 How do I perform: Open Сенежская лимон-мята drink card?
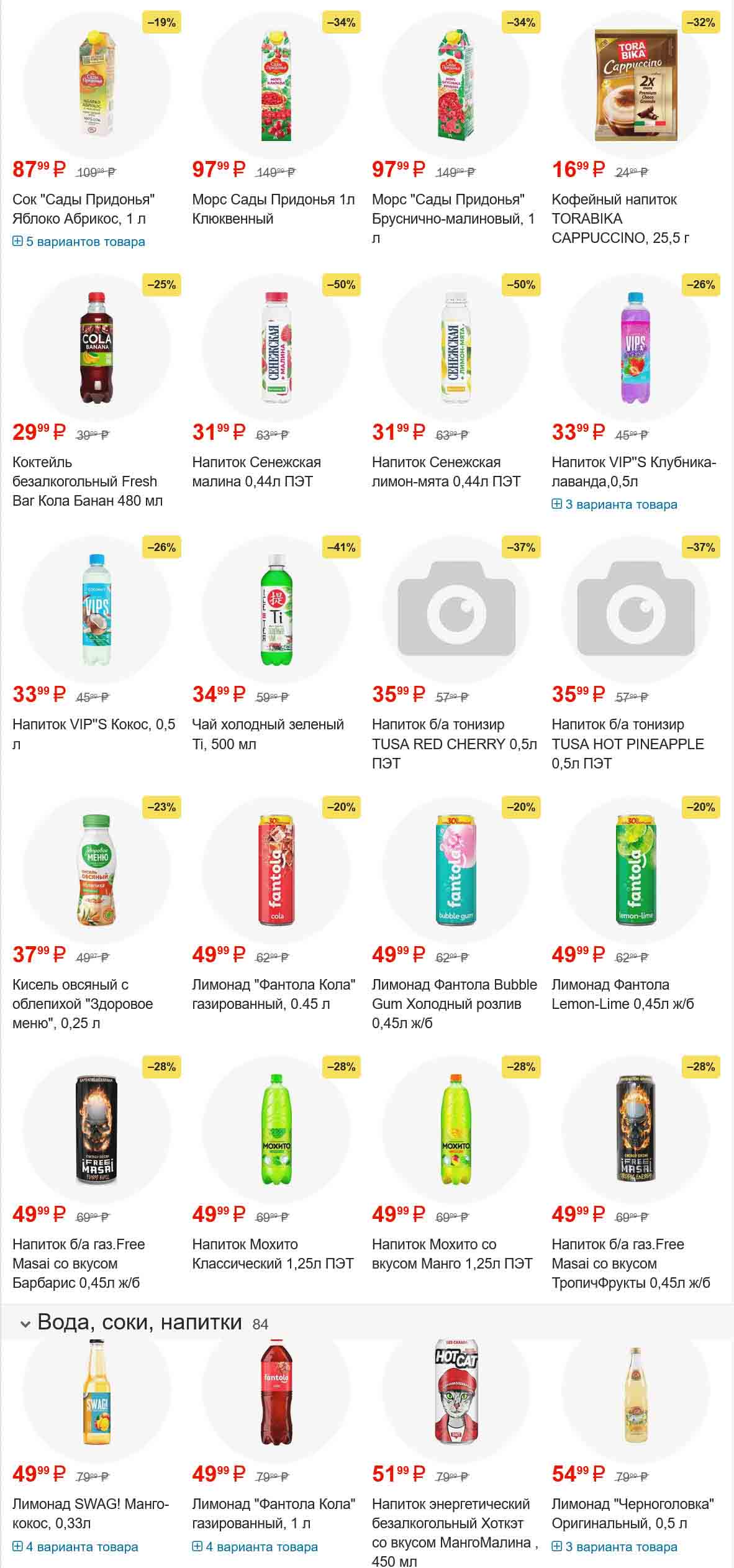click(x=446, y=471)
